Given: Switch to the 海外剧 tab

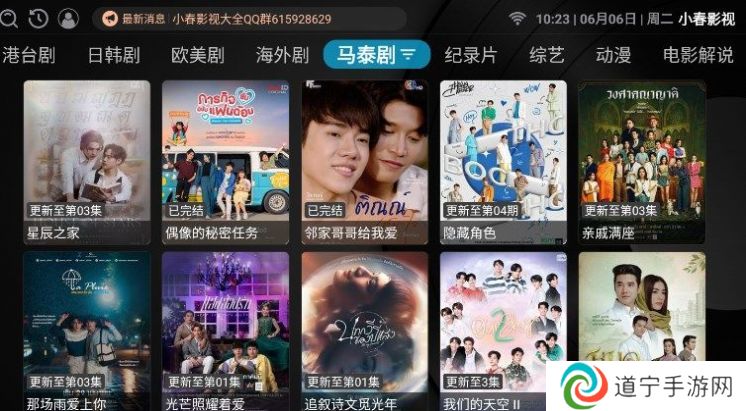Looking at the screenshot, I should 282,56.
